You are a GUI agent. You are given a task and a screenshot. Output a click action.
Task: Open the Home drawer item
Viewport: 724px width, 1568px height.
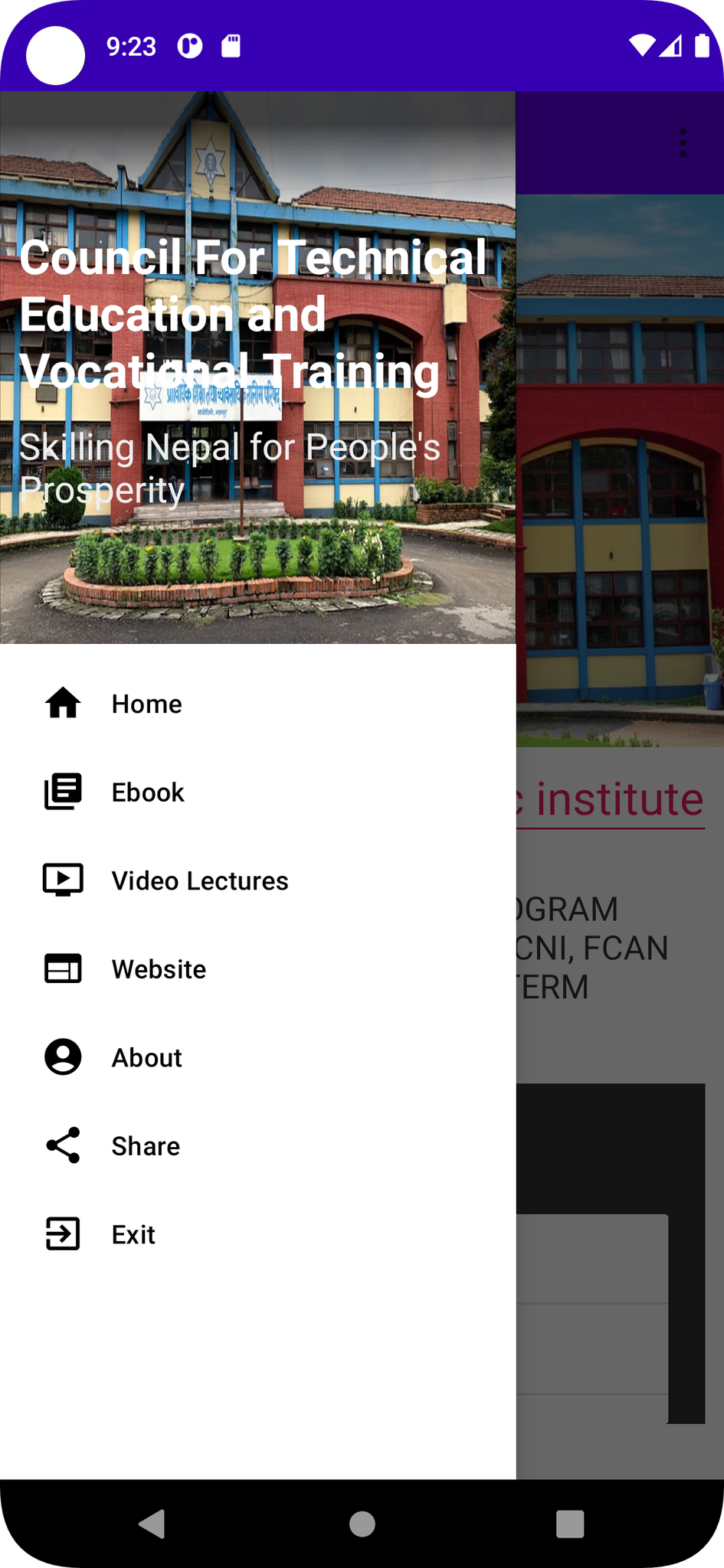(257, 704)
